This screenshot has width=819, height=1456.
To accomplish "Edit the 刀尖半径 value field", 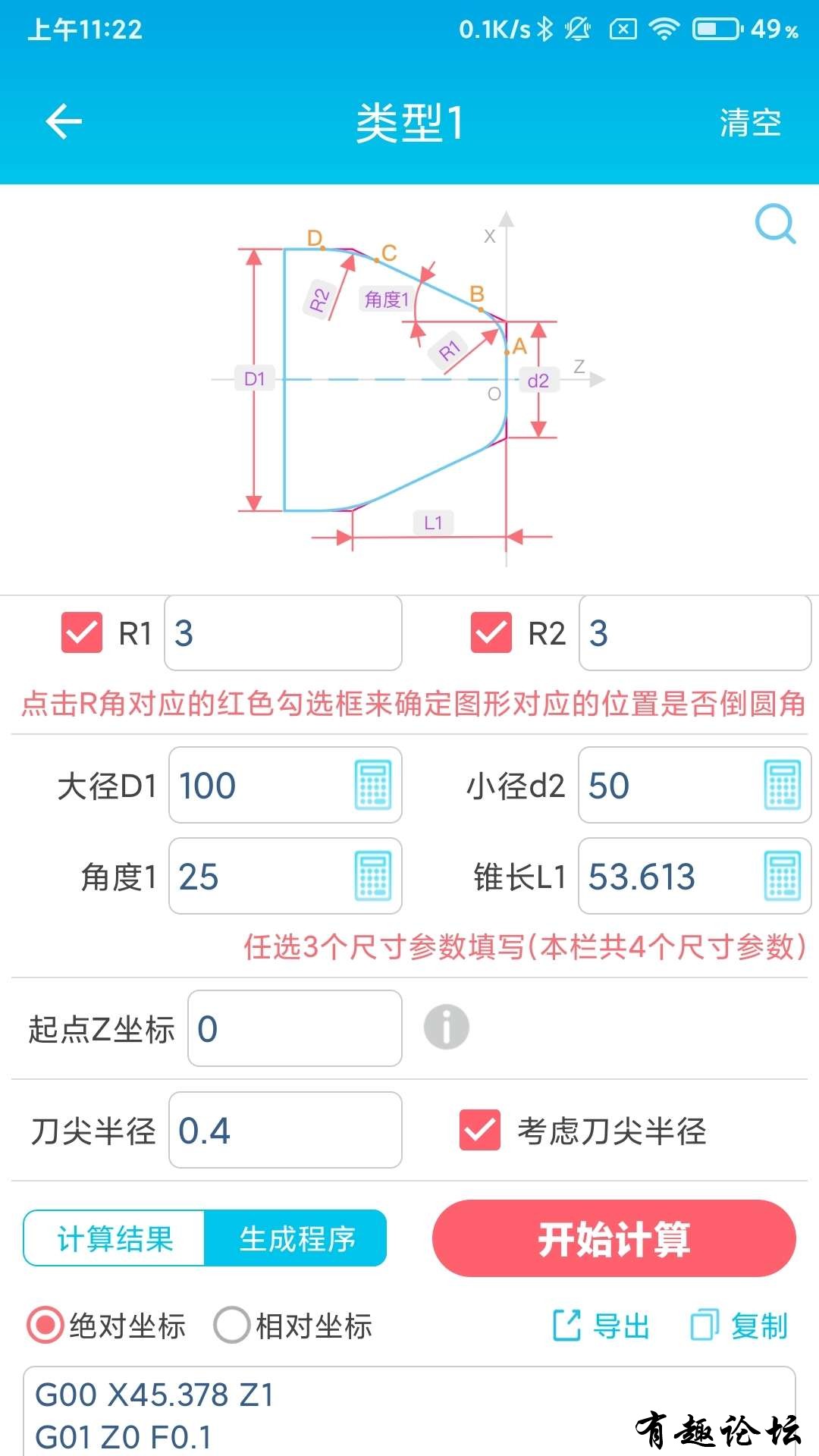I will click(284, 1130).
